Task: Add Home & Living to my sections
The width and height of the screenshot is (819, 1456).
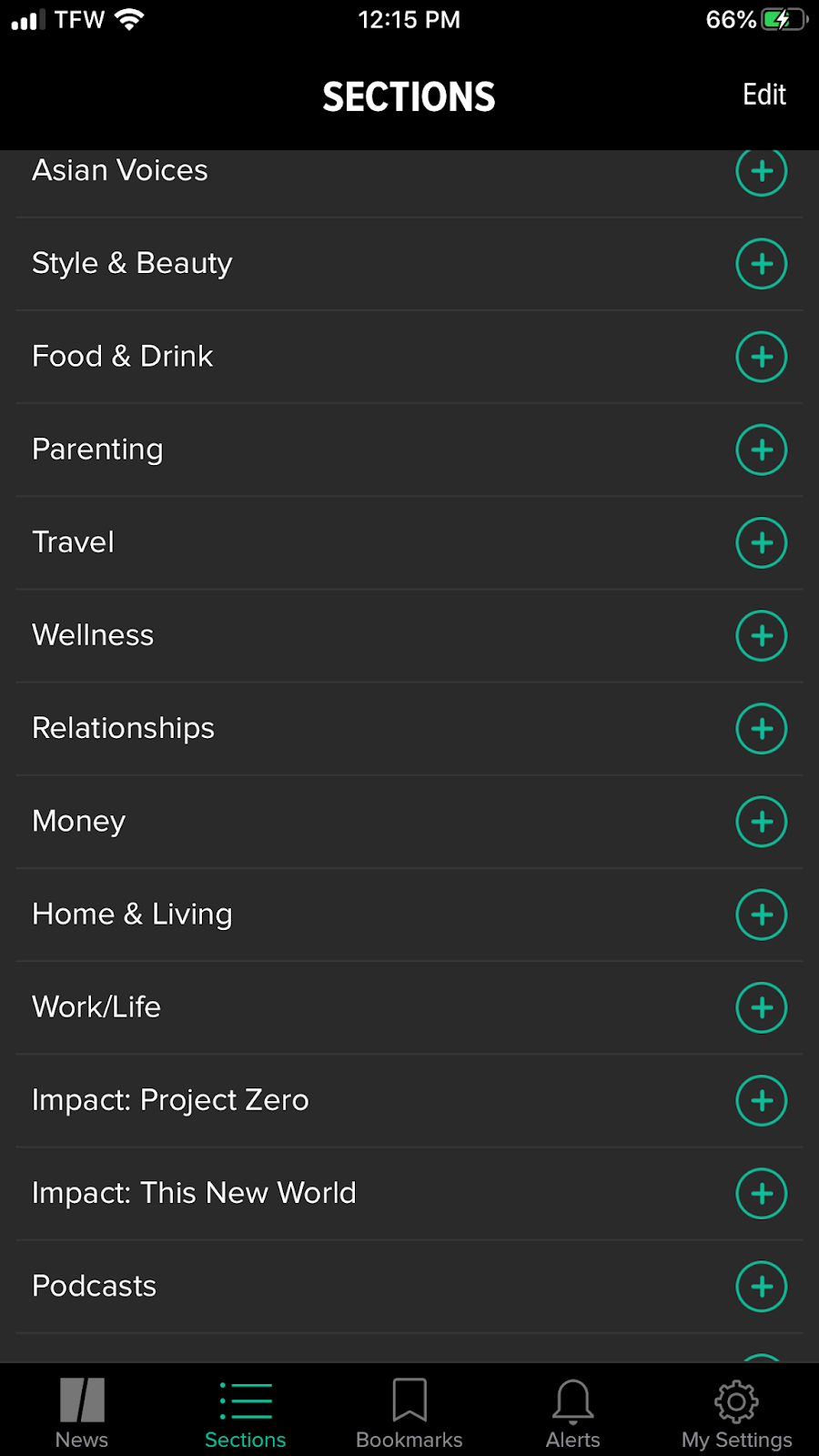Action: pyautogui.click(x=762, y=915)
